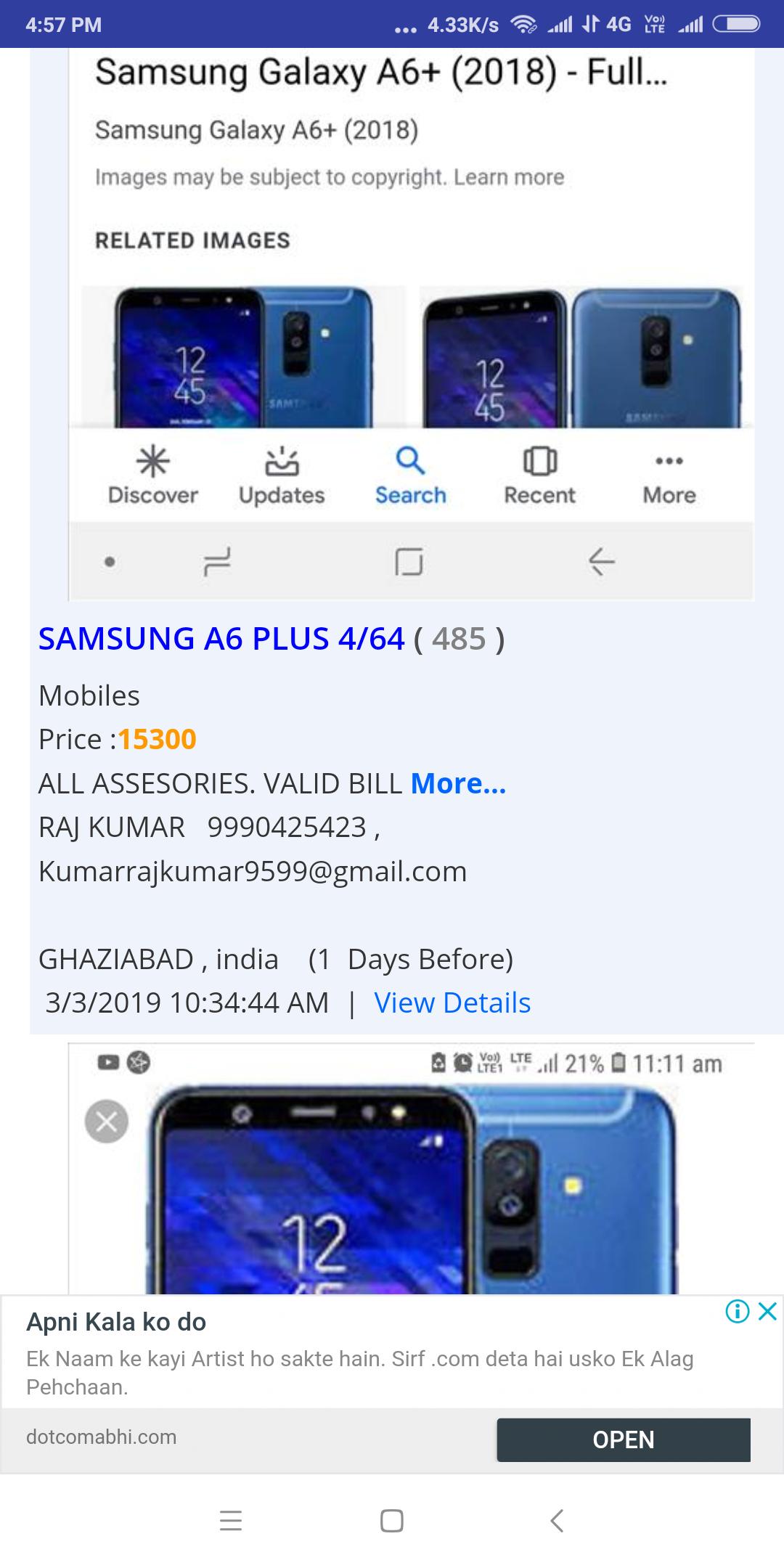Tap OPEN on the dotcomabhi.com ad
The width and height of the screenshot is (784, 1568).
pyautogui.click(x=623, y=1440)
